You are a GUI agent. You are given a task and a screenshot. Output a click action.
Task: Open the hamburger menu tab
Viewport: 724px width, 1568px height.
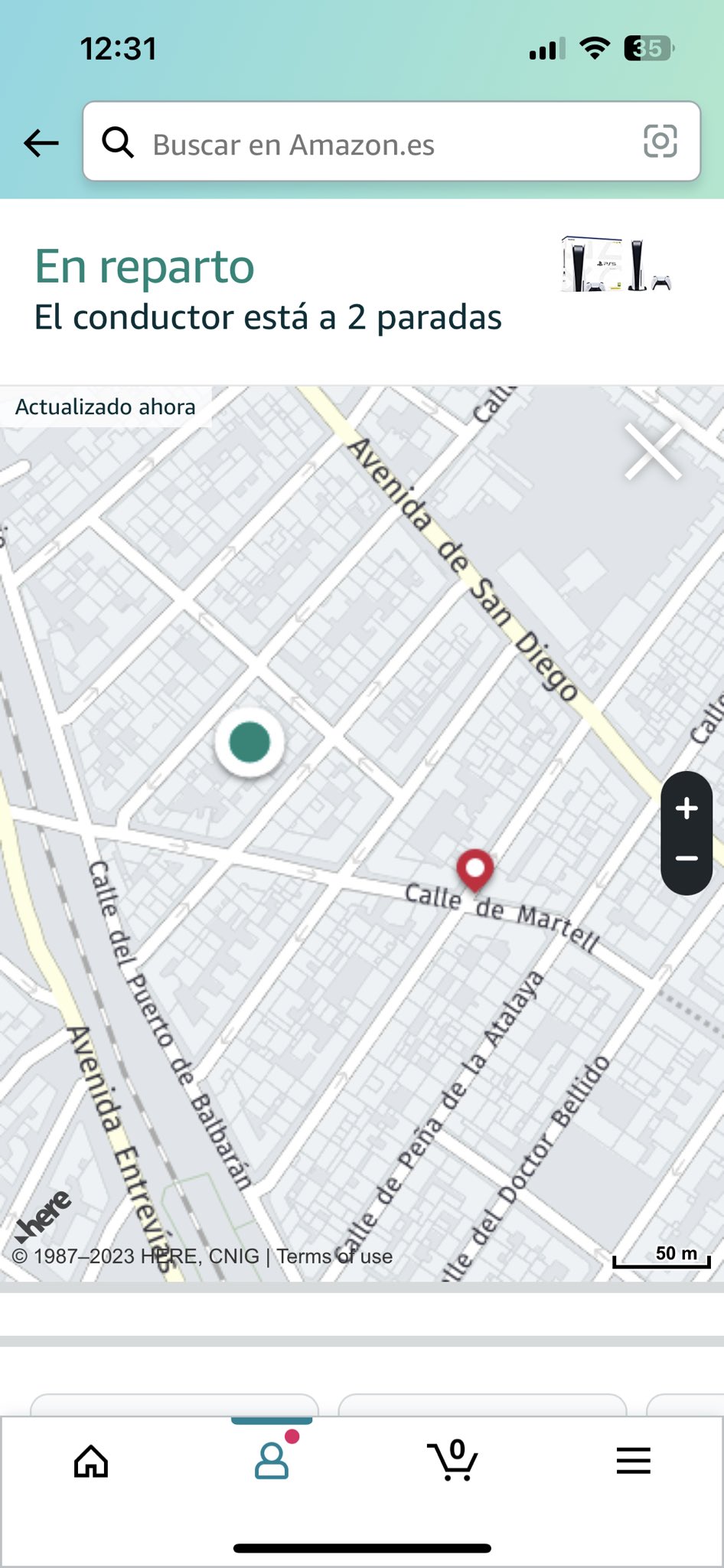coord(634,1461)
